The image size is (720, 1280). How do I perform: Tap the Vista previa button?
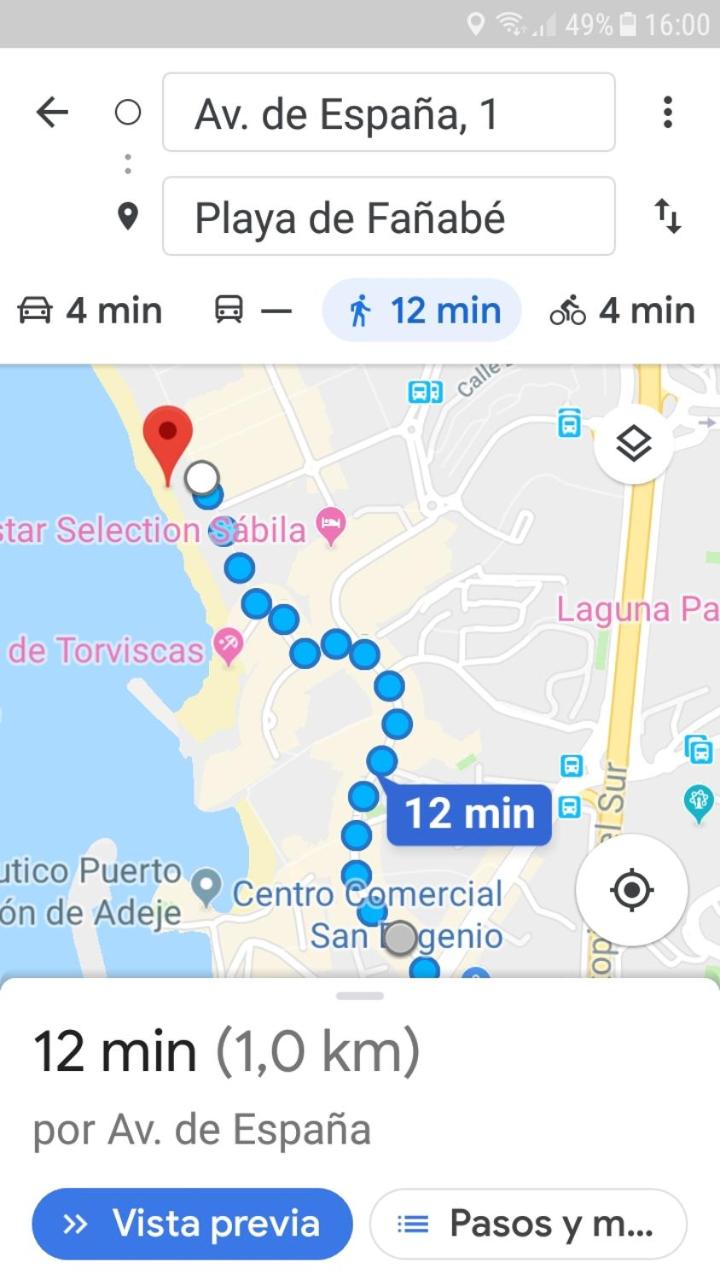tap(192, 1223)
